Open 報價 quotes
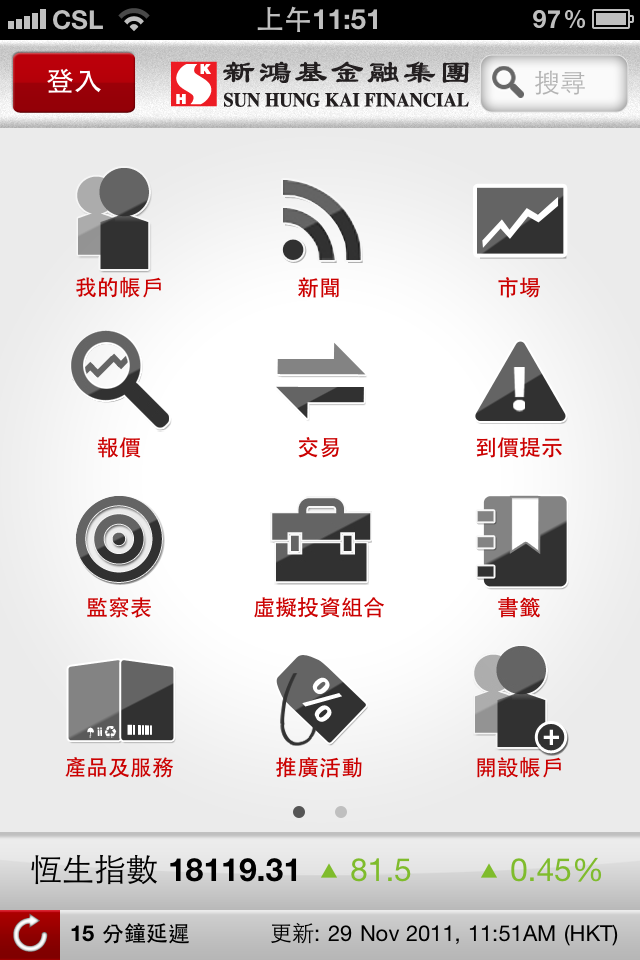The height and width of the screenshot is (960, 640). (x=119, y=392)
